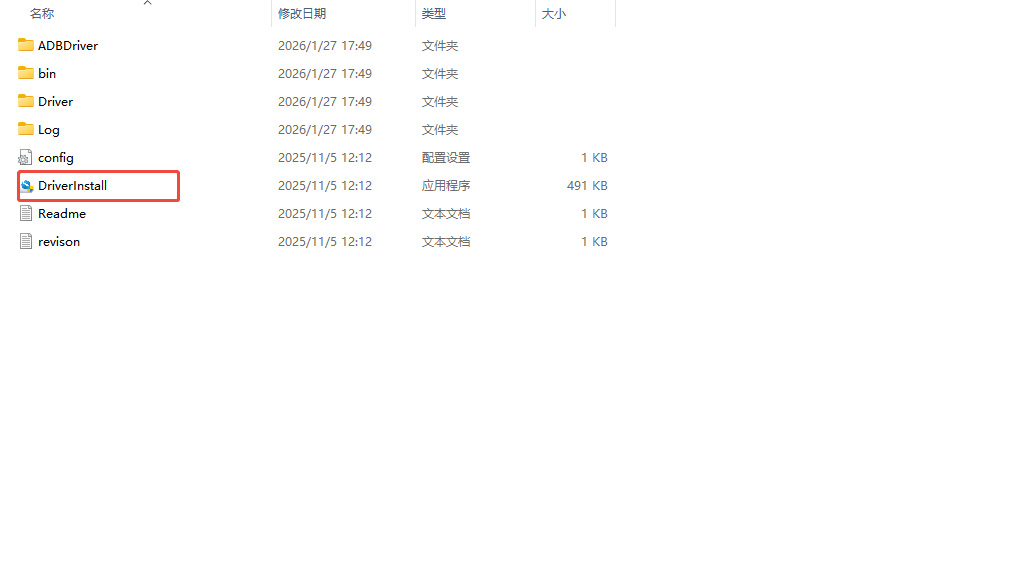Sort files by the 大小 column
The height and width of the screenshot is (585, 1036).
553,13
